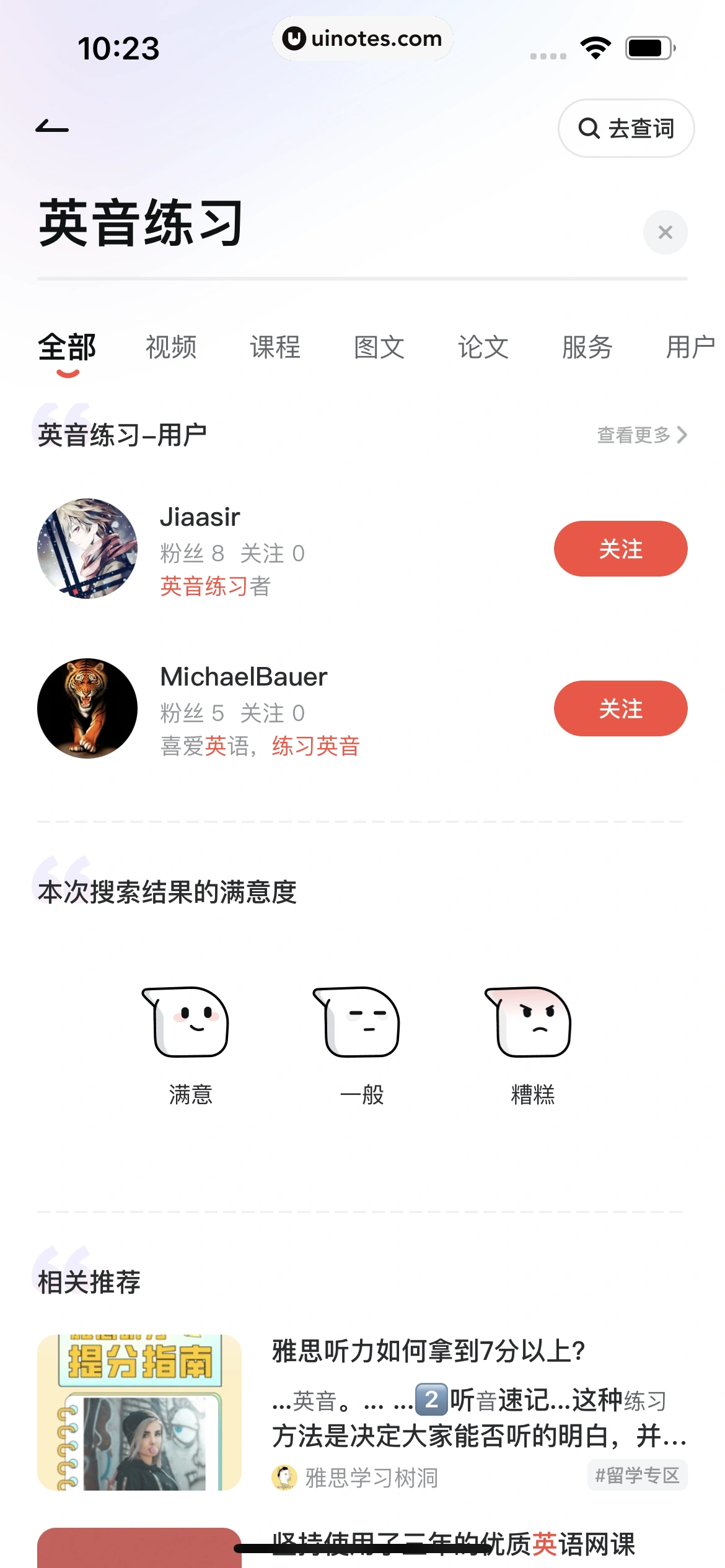The width and height of the screenshot is (725, 1568).
Task: Switch to the 用户 tab
Action: (690, 347)
